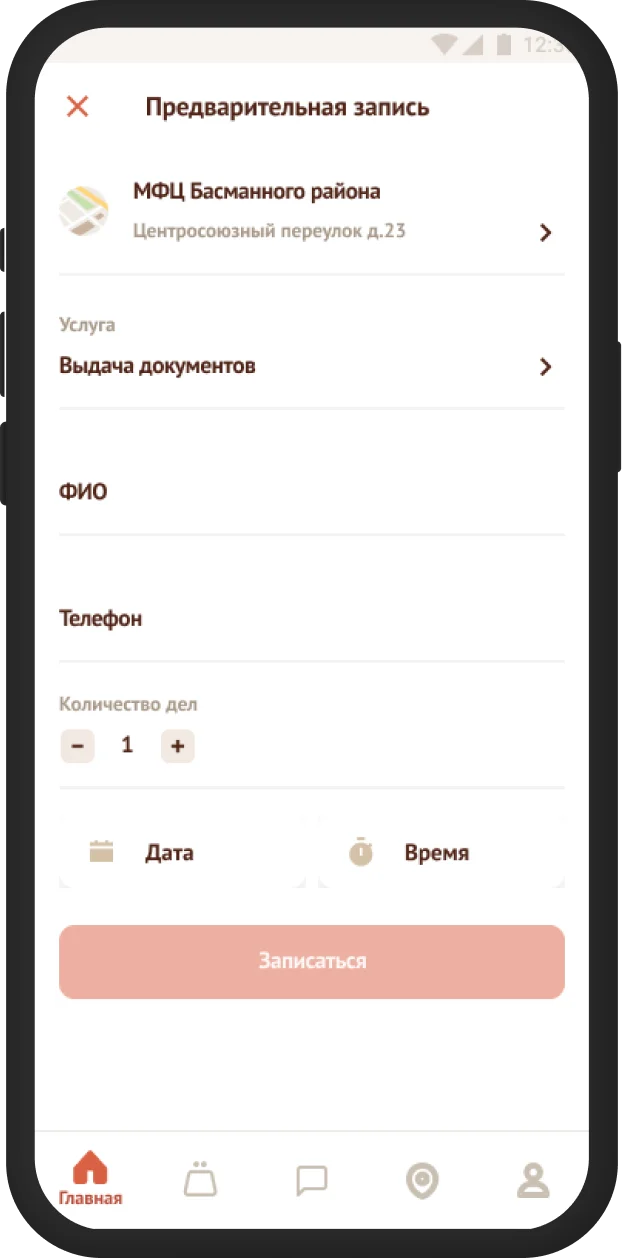Open the profile tab
Screen dimensions: 624x1258
[533, 1180]
